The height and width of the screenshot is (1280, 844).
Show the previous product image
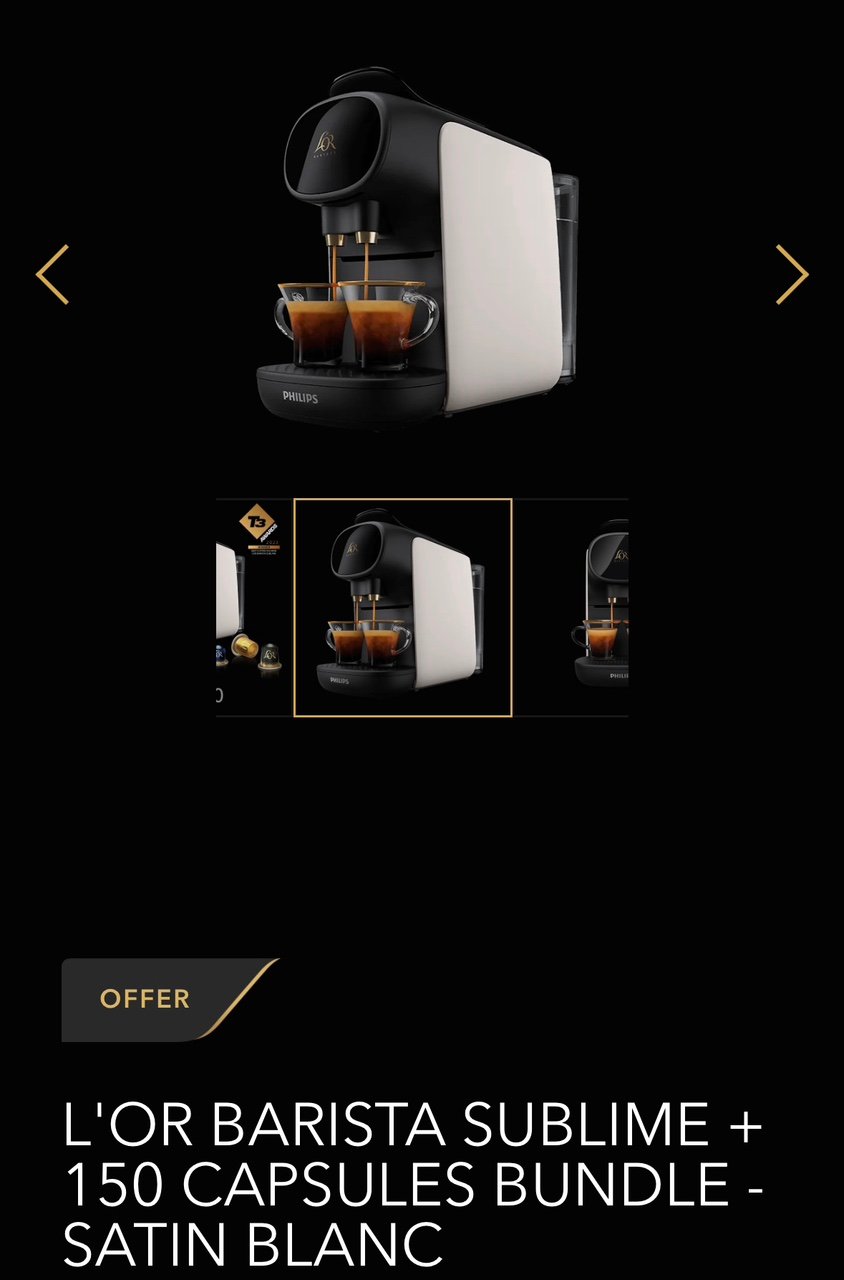click(x=52, y=274)
